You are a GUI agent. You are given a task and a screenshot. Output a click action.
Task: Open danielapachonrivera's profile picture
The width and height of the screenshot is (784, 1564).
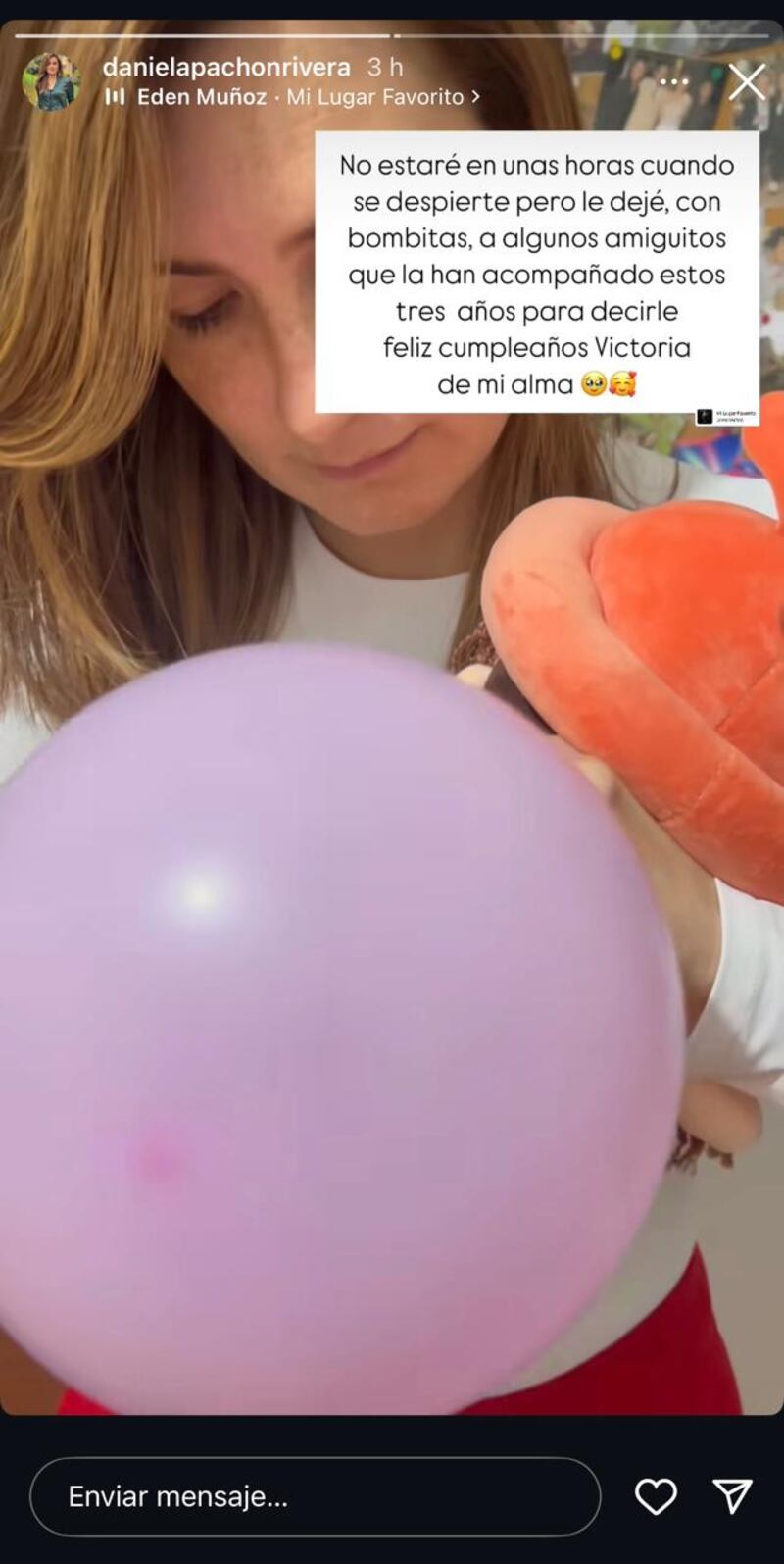(51, 82)
